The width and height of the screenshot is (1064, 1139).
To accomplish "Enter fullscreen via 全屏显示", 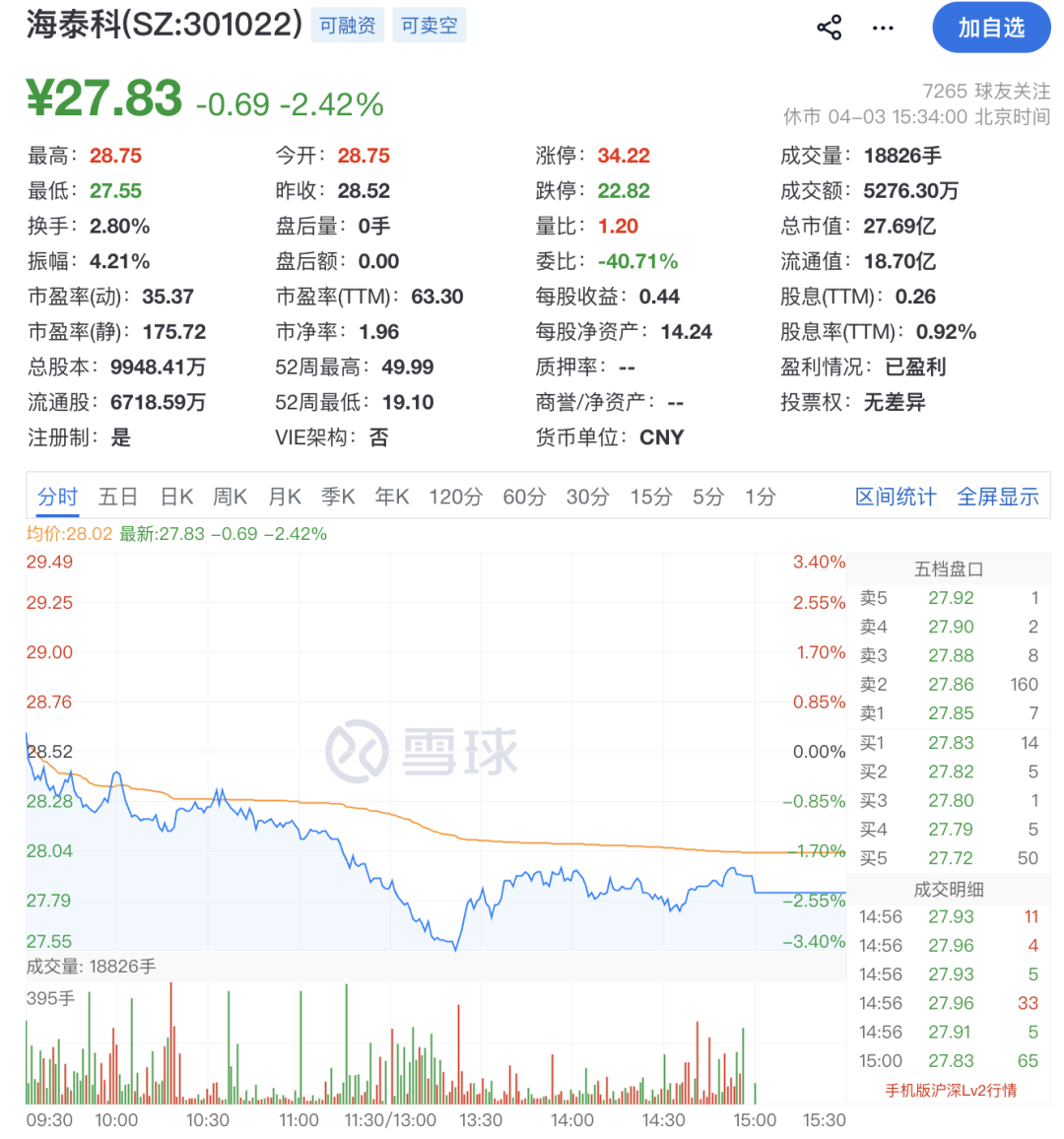I will tap(997, 497).
